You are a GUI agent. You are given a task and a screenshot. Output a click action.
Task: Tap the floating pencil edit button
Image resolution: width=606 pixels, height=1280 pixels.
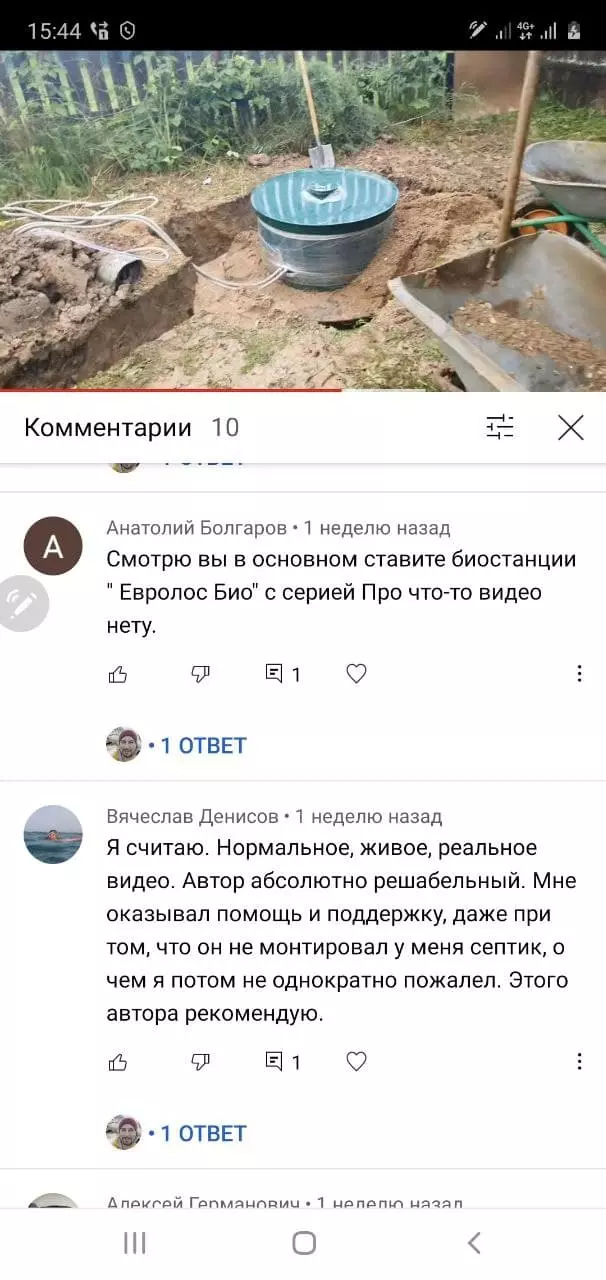point(22,603)
